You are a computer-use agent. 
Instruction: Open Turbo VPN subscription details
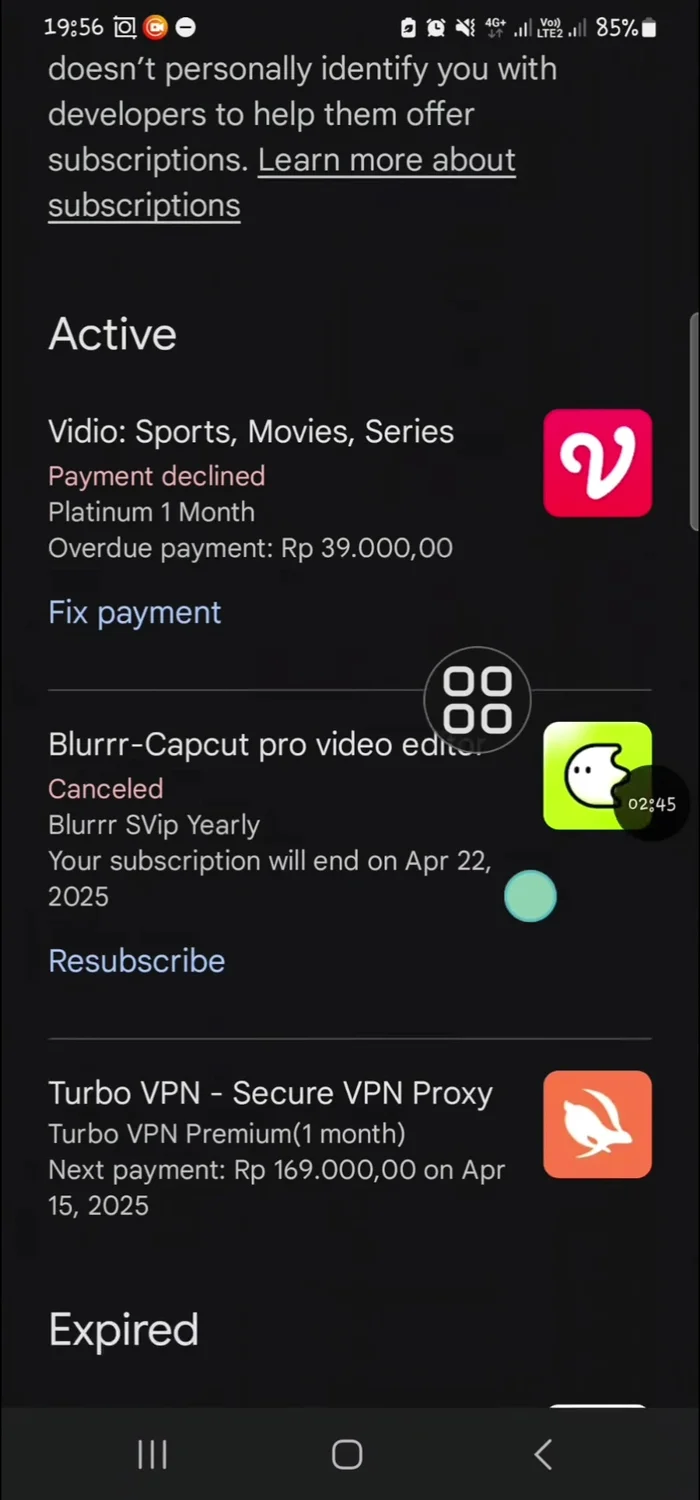(x=270, y=1094)
